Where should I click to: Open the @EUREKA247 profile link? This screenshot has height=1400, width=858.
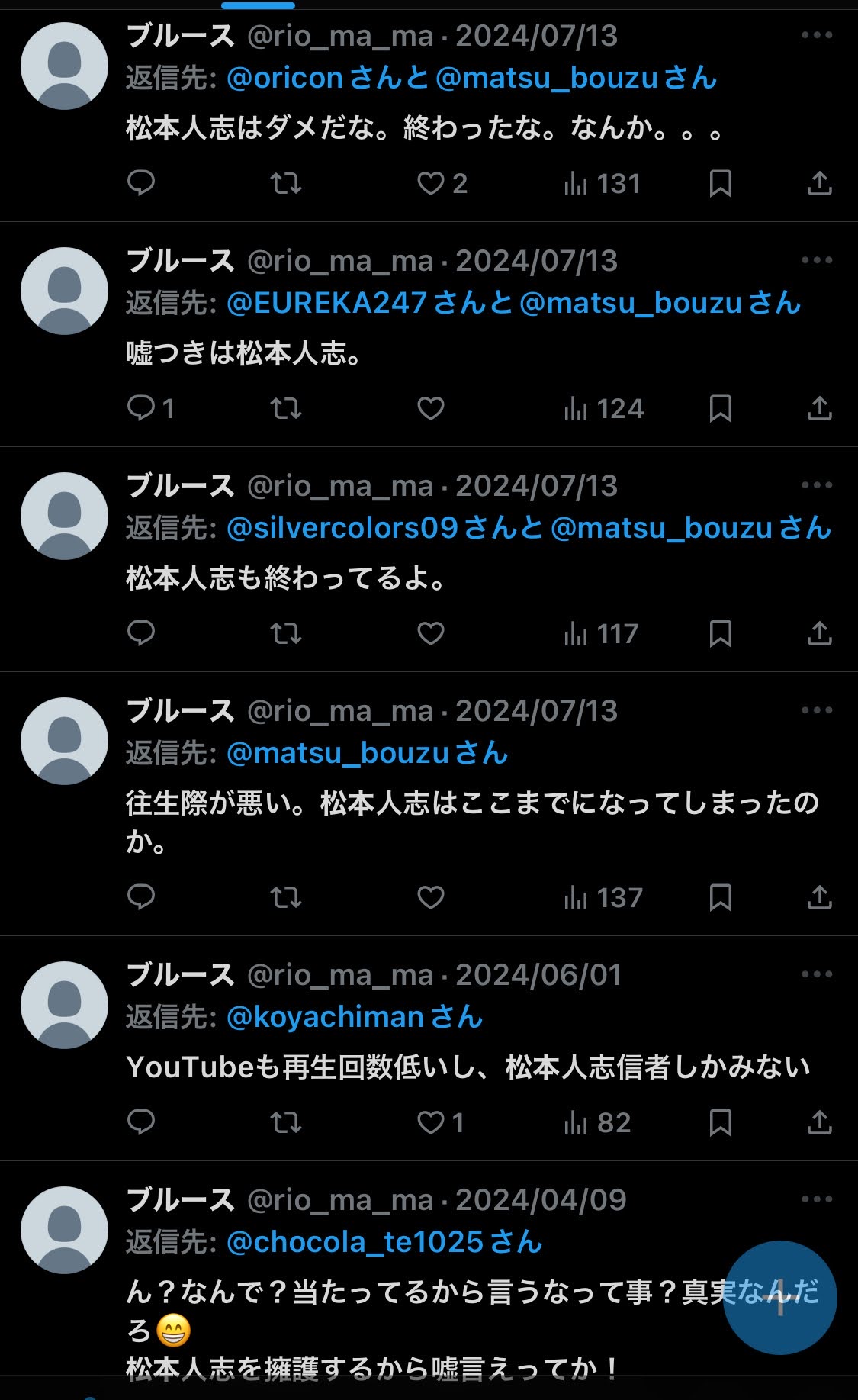pos(326,304)
